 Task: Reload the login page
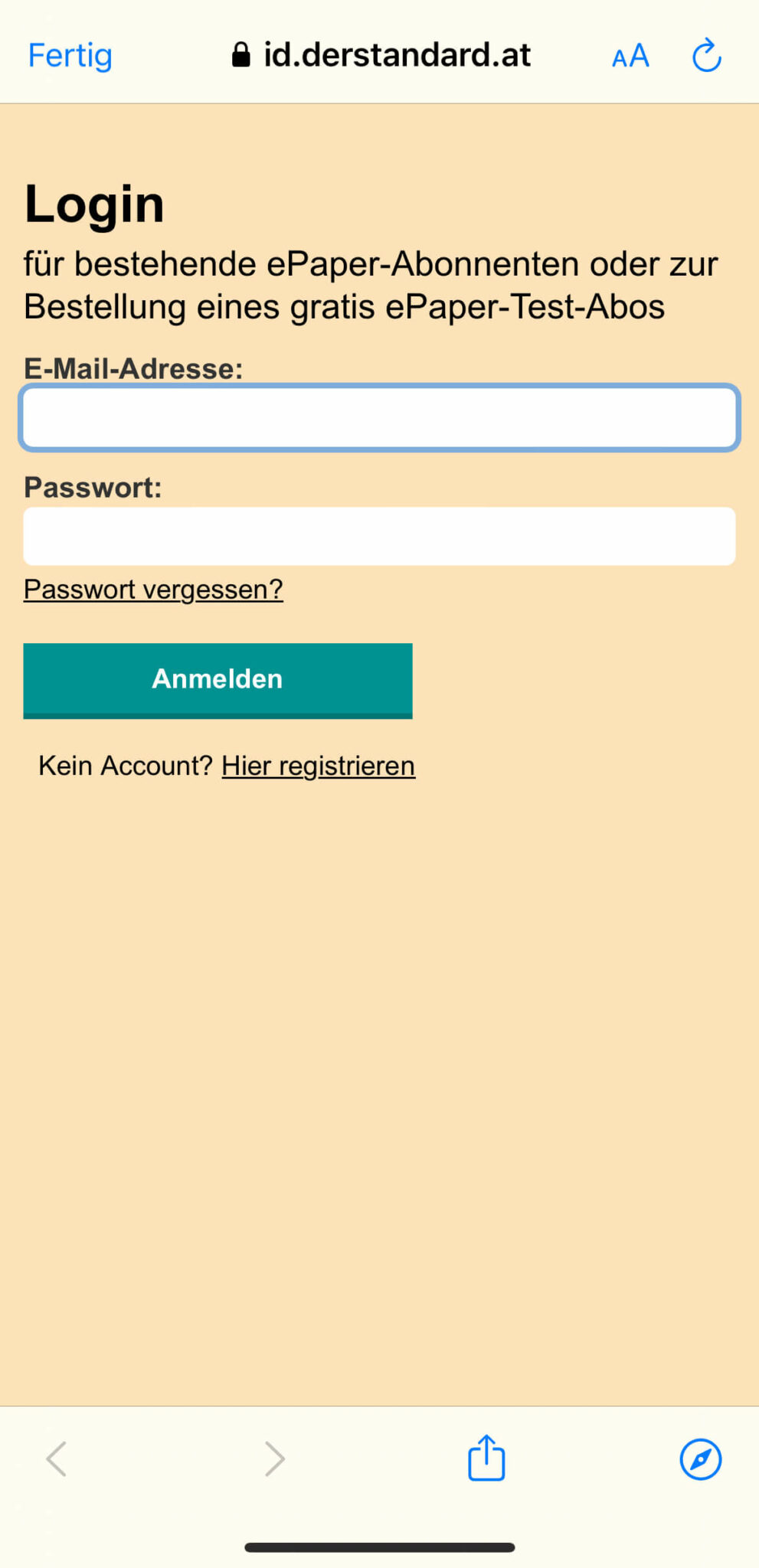(x=706, y=55)
